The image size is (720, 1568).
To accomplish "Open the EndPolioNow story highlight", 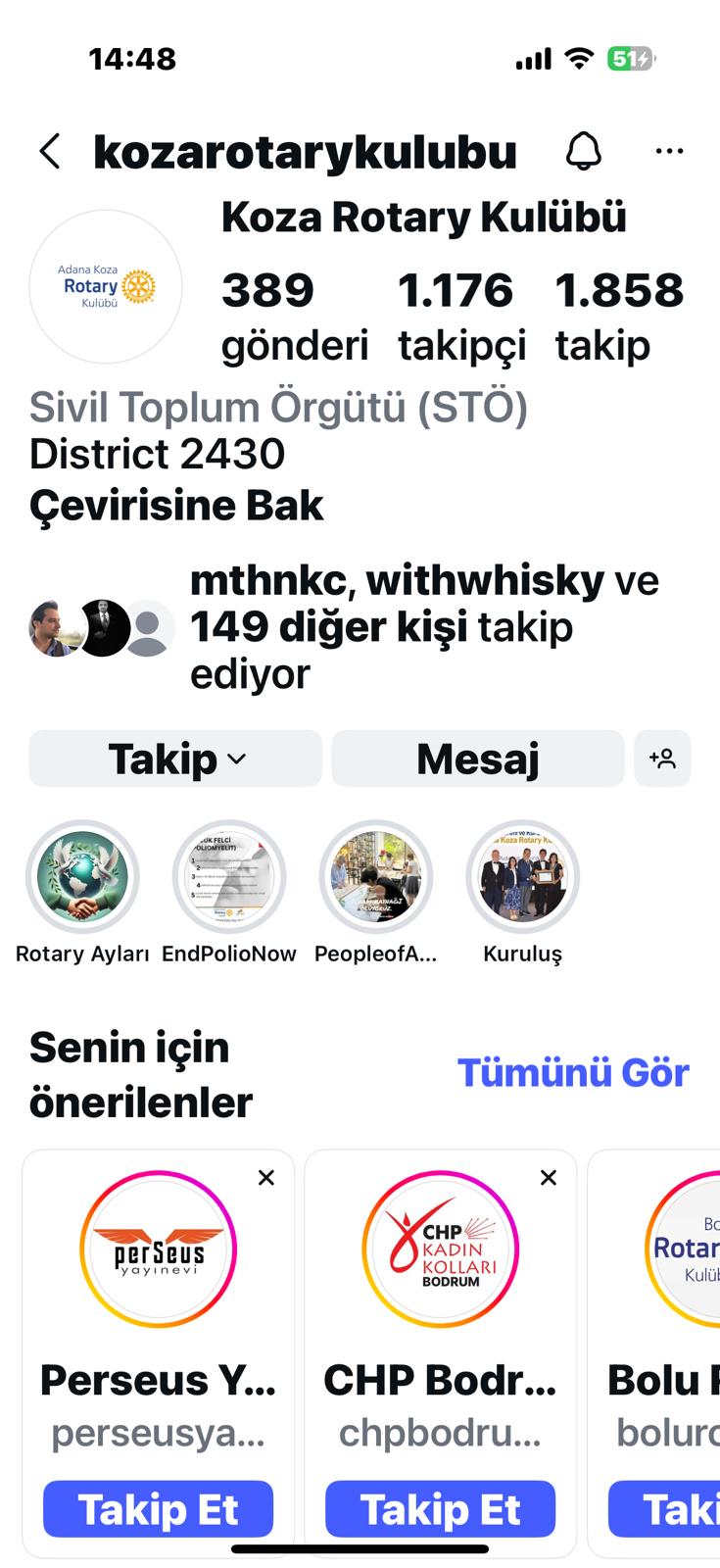I will (x=229, y=877).
